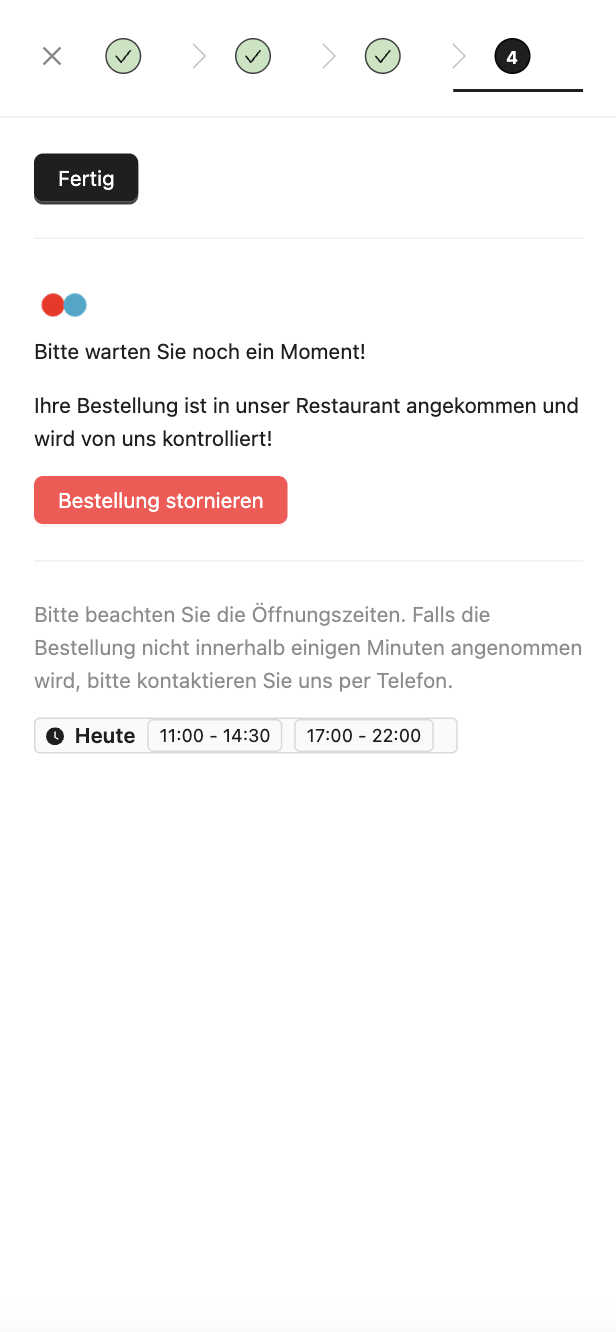
Task: Close the order progress screen
Action: pyautogui.click(x=52, y=57)
